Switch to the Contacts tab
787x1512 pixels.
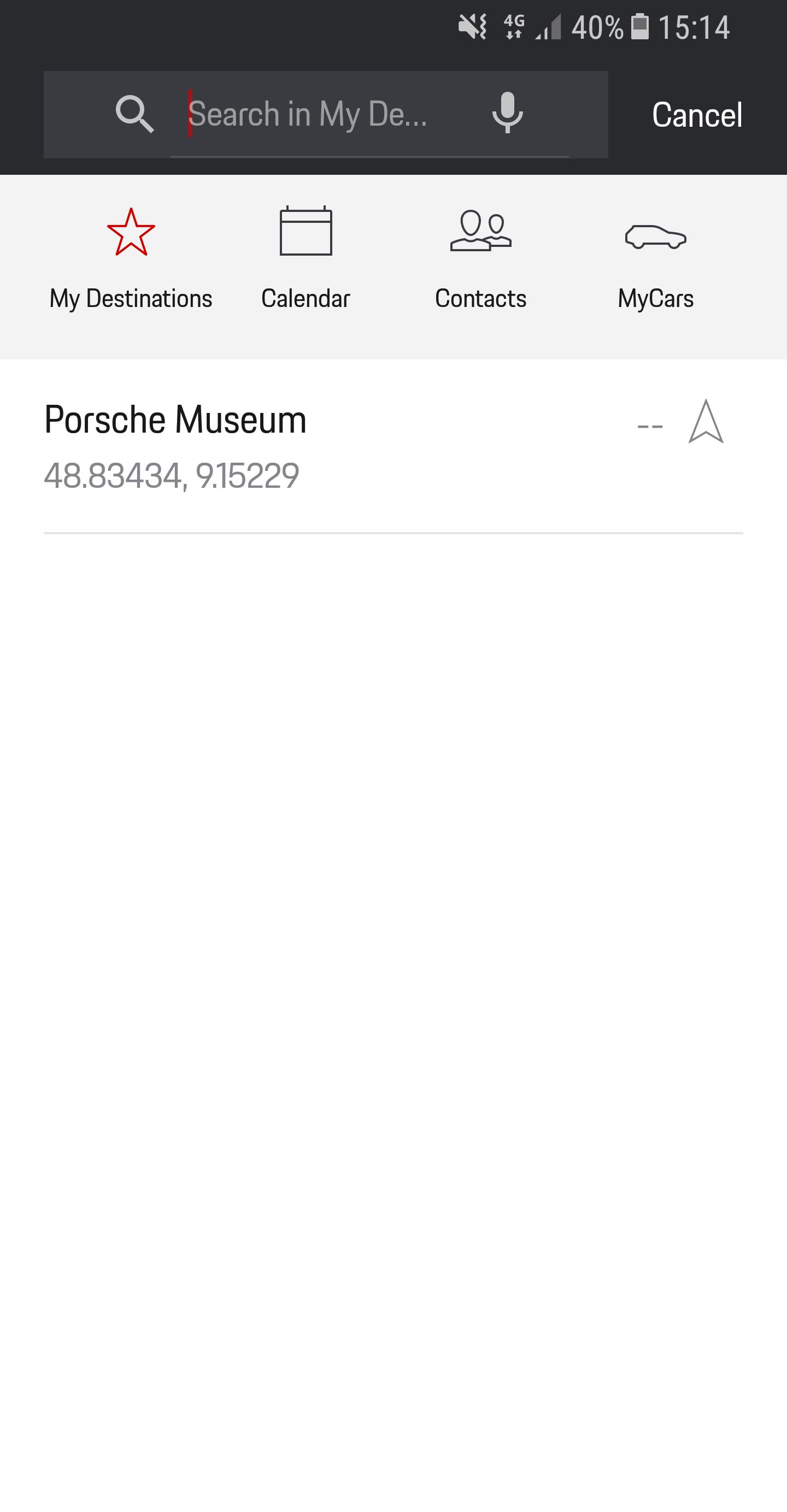pos(480,258)
